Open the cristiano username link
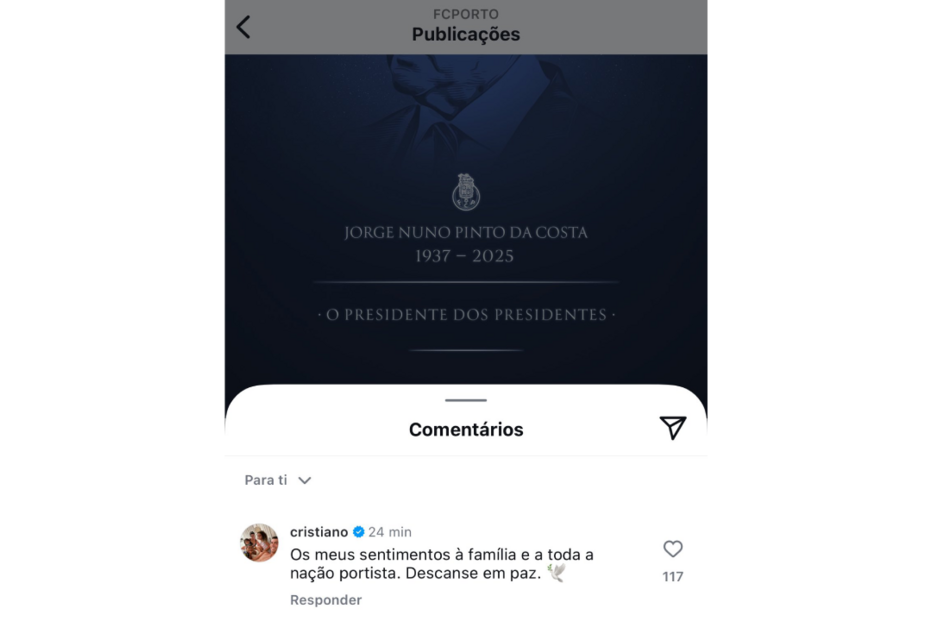This screenshot has width=932, height=621. [318, 532]
